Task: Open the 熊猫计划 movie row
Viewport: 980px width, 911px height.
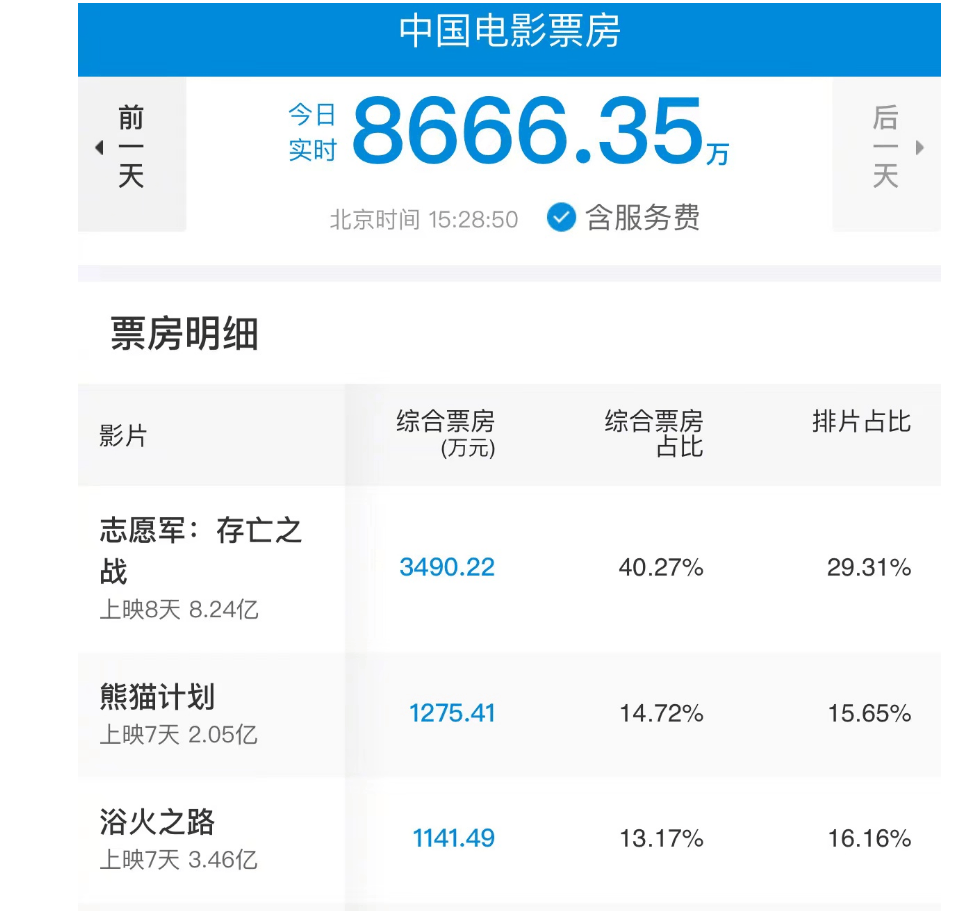Action: (x=158, y=697)
